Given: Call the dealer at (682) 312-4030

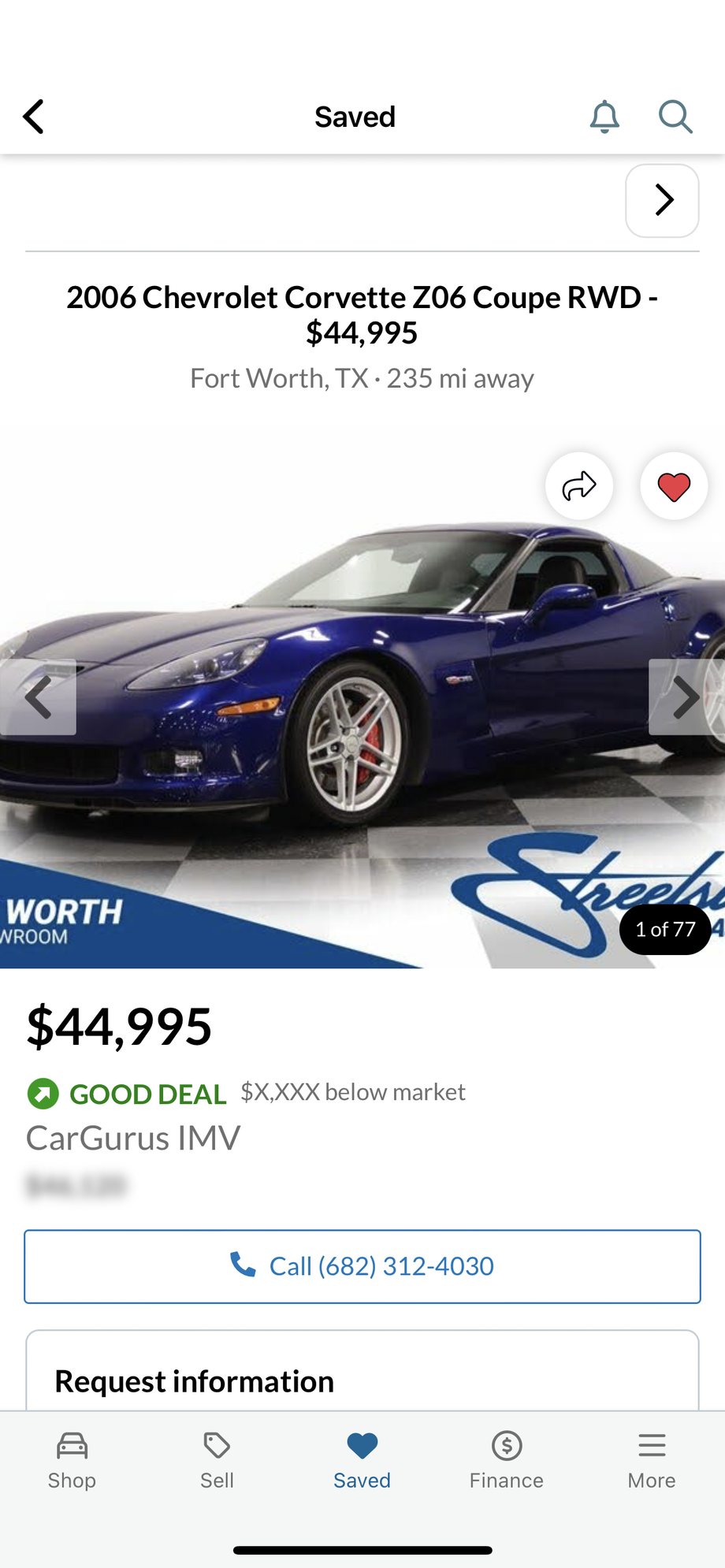Looking at the screenshot, I should [362, 1266].
